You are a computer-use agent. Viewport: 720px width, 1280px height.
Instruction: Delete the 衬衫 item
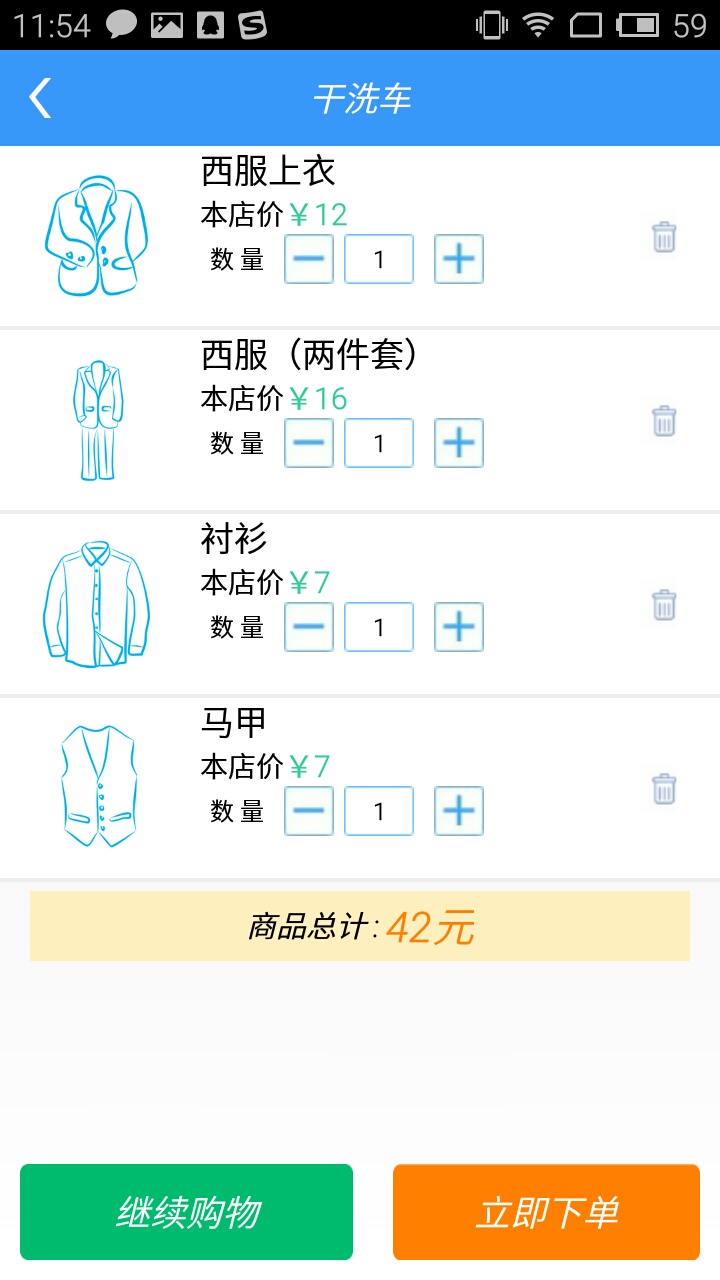664,605
